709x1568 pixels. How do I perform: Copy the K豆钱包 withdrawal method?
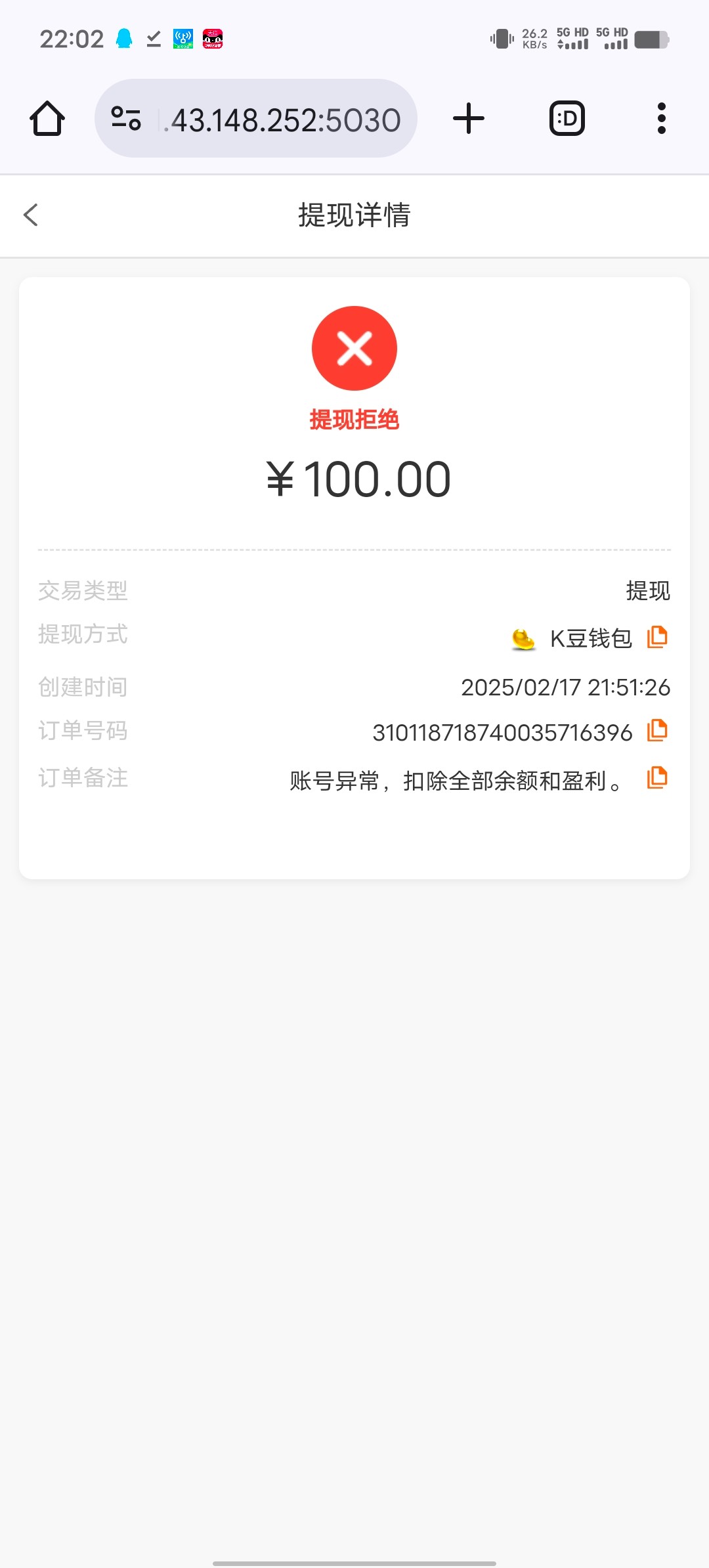click(657, 637)
